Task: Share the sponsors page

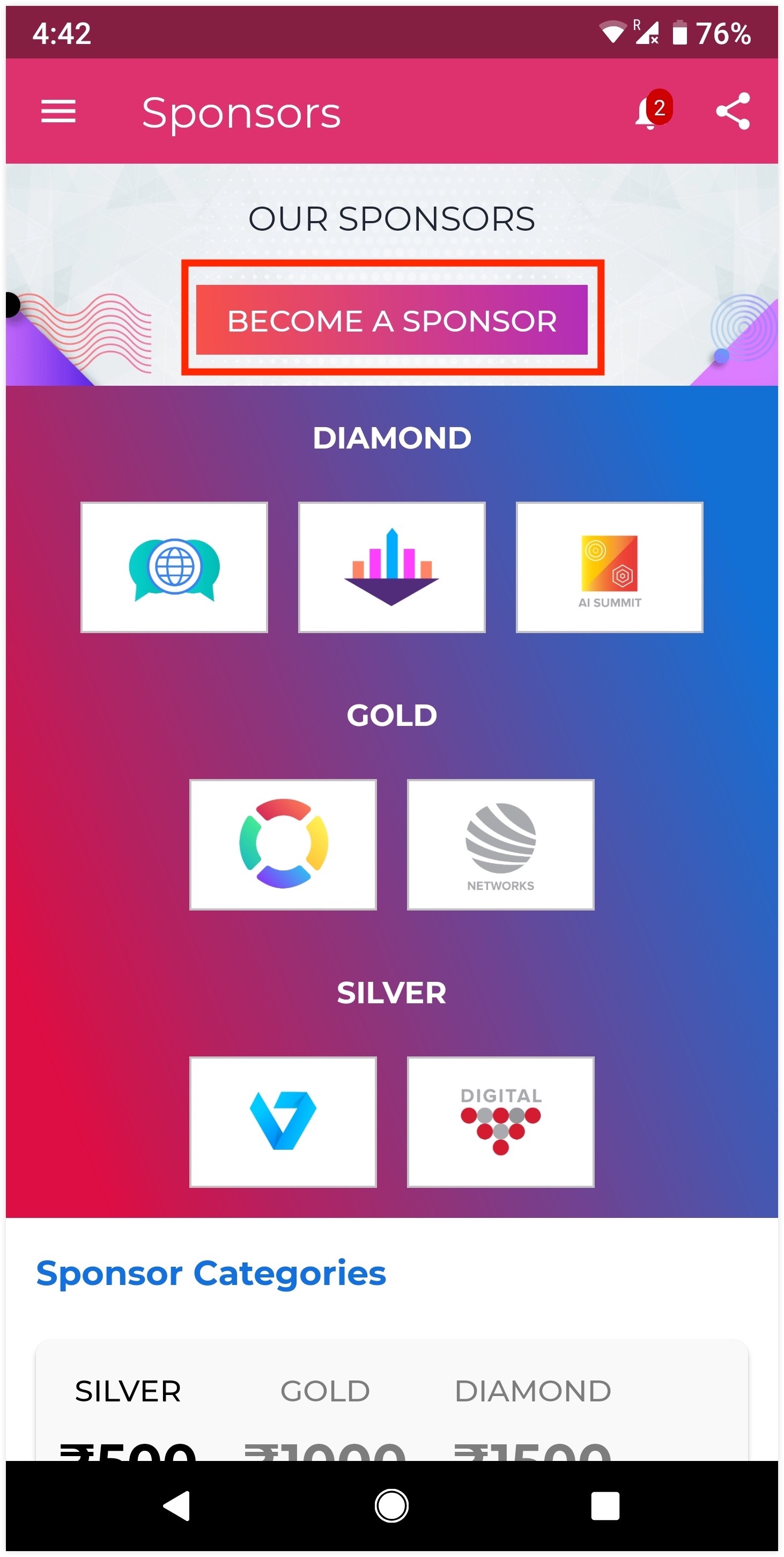Action: [x=732, y=112]
